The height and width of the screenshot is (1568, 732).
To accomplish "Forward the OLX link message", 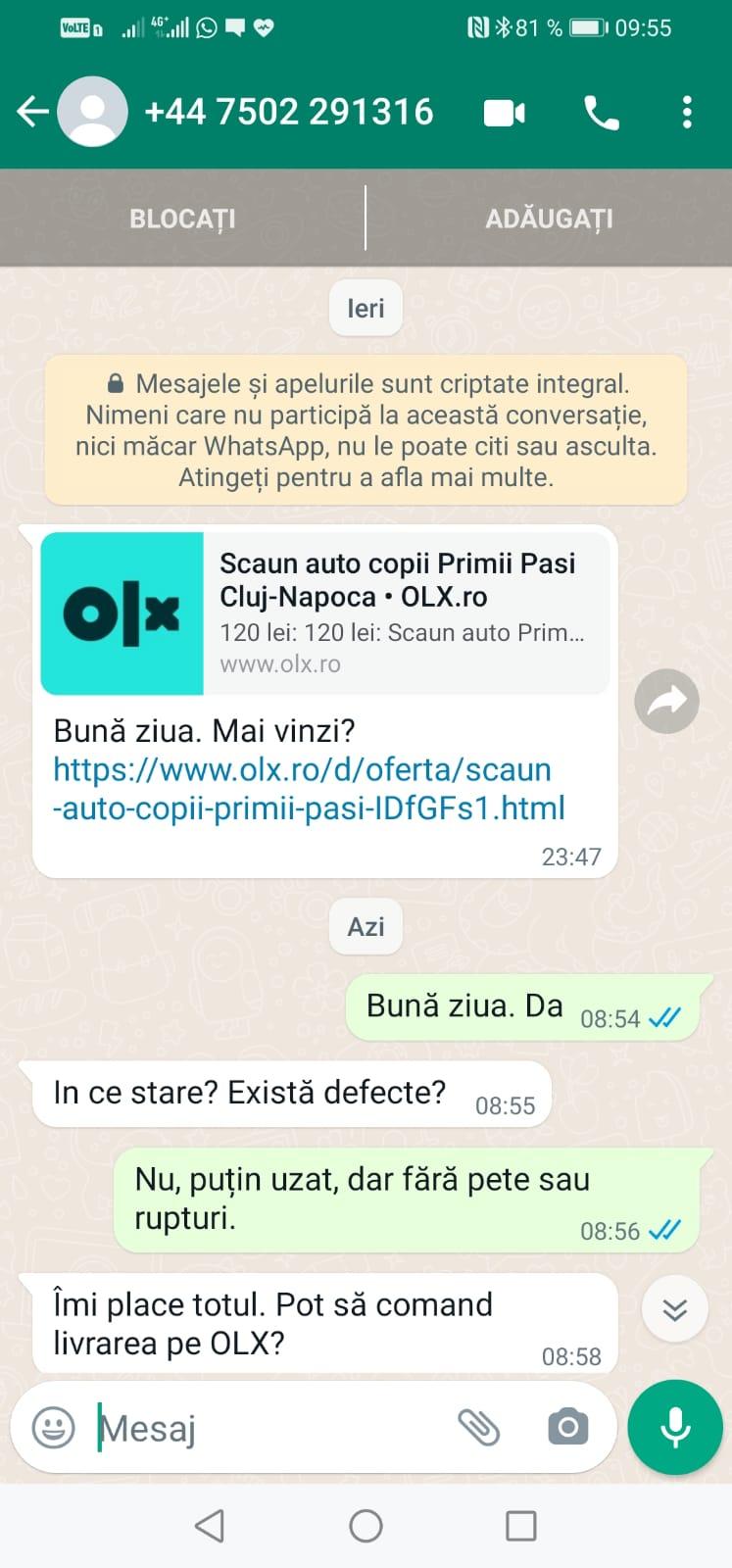I will pos(666,701).
